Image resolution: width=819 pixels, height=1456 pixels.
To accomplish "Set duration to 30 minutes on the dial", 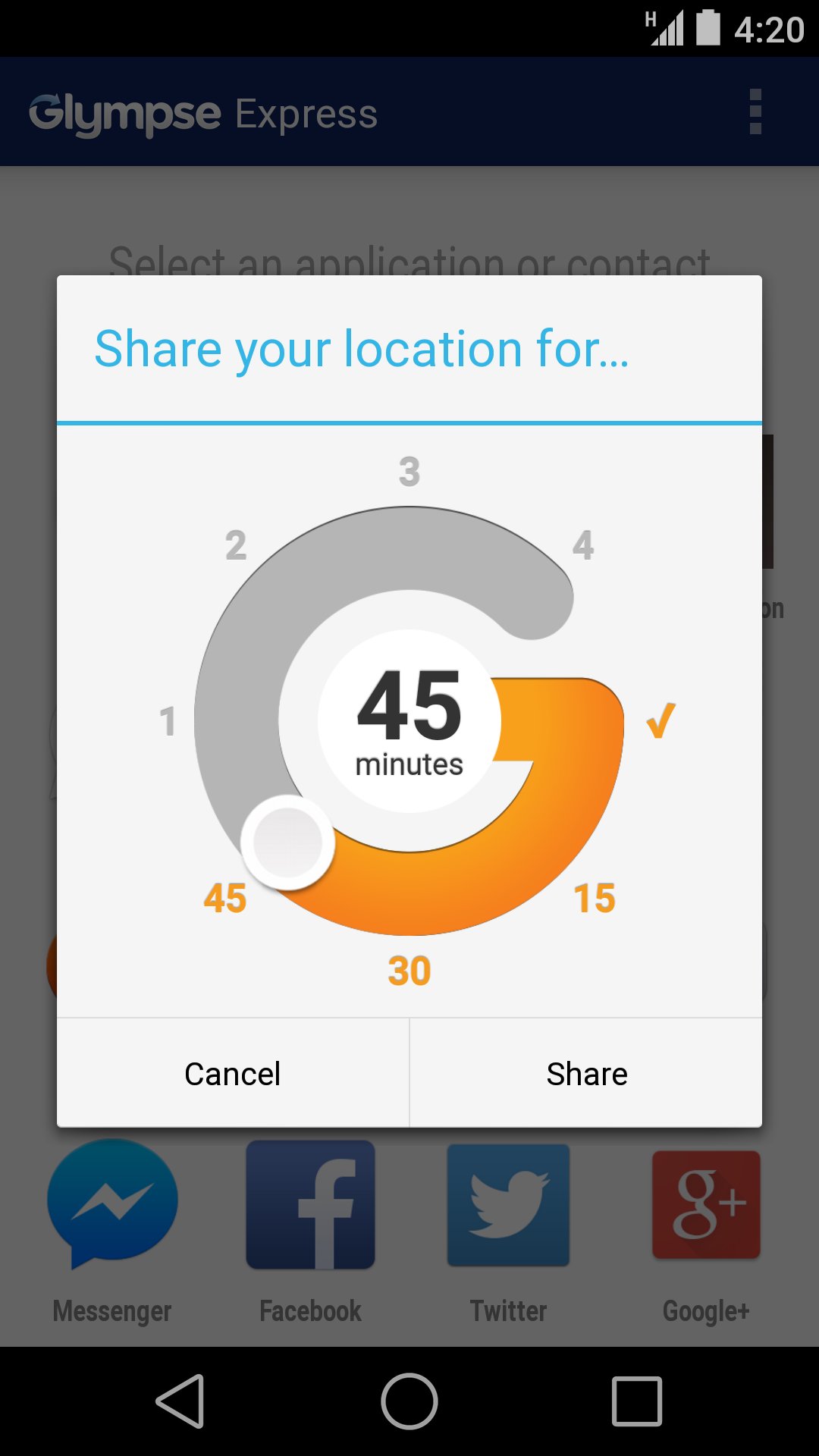I will point(409,971).
